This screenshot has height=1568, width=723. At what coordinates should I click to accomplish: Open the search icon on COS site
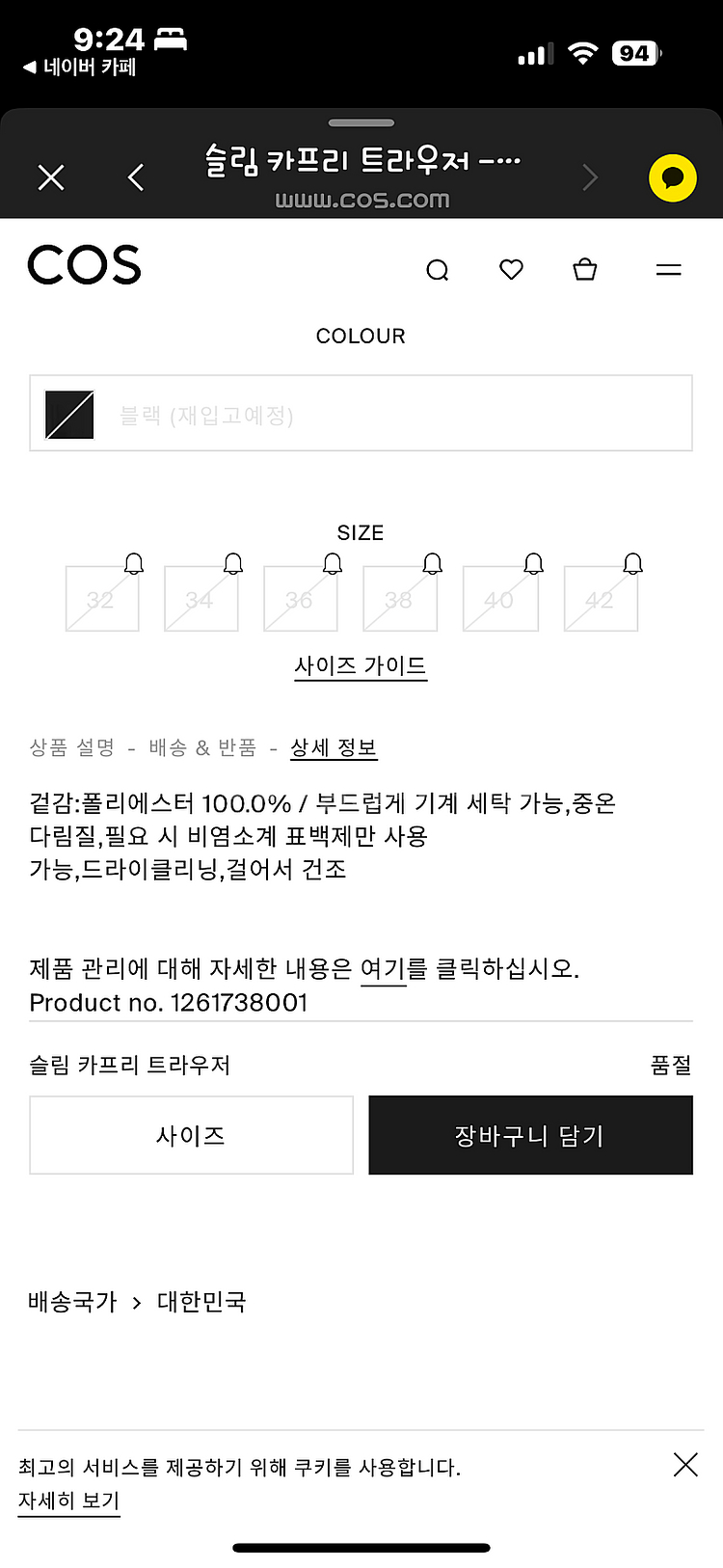[438, 270]
